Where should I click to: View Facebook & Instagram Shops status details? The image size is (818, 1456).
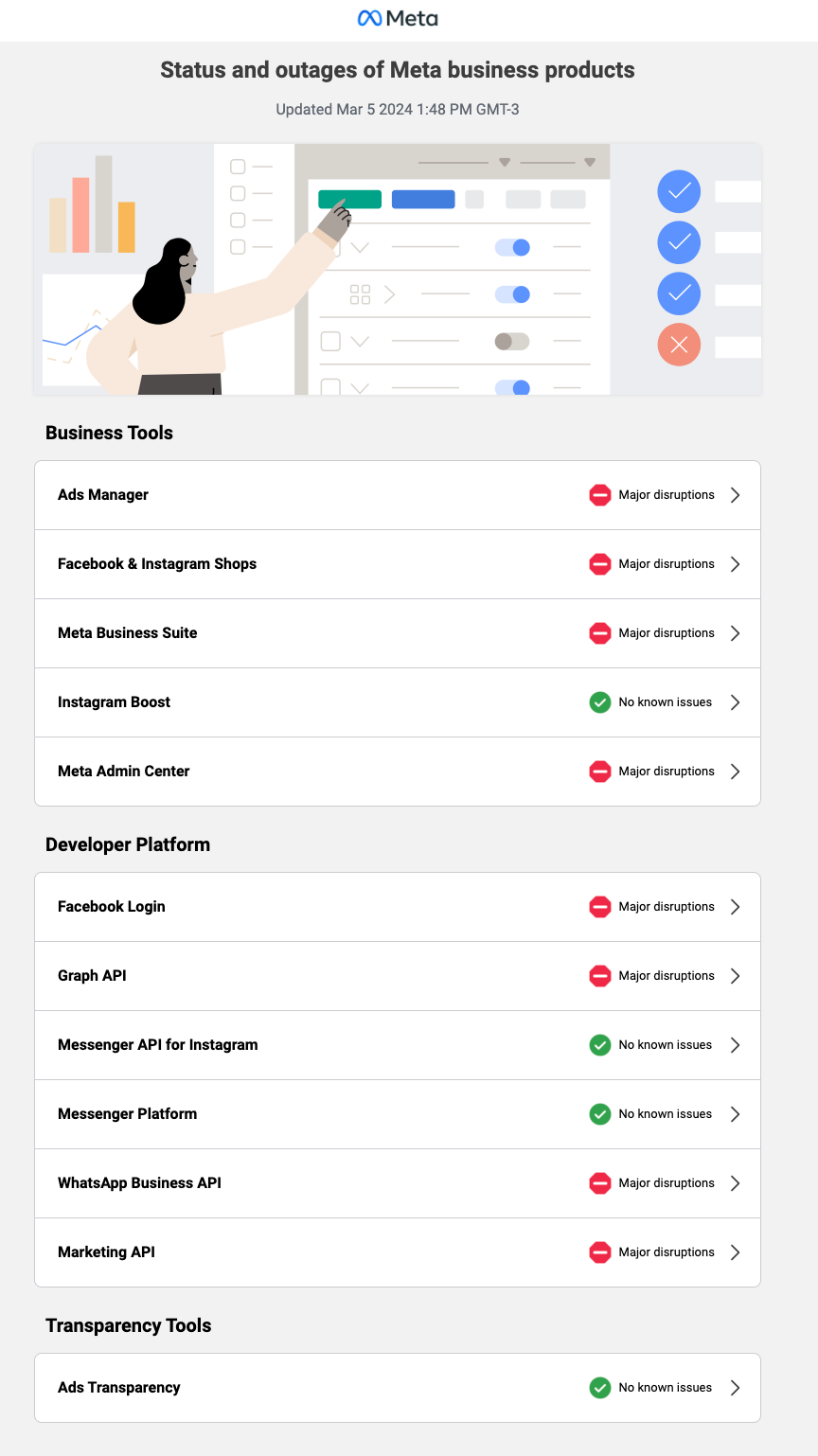coord(398,564)
